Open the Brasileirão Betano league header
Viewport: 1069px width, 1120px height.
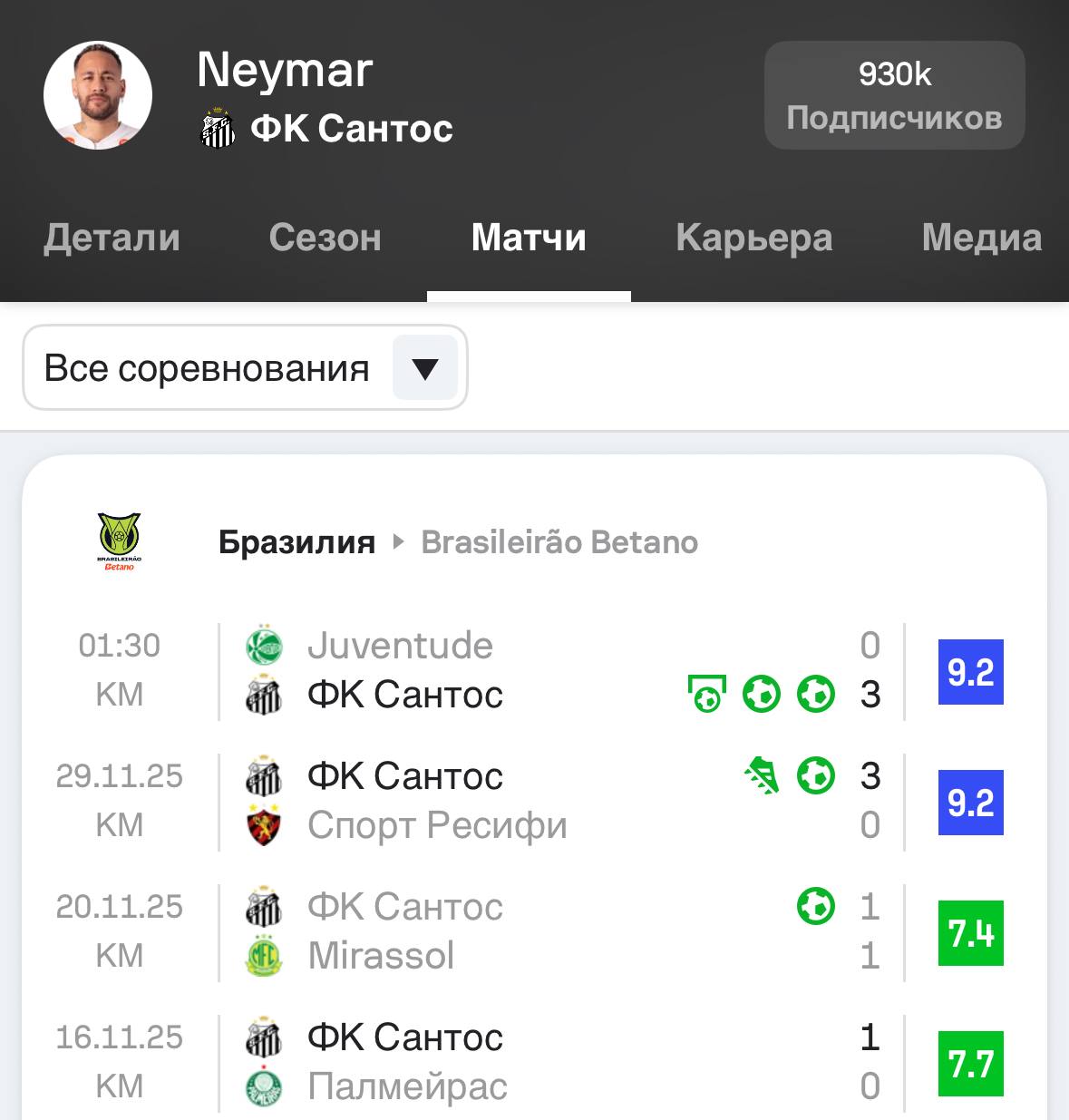coord(559,542)
